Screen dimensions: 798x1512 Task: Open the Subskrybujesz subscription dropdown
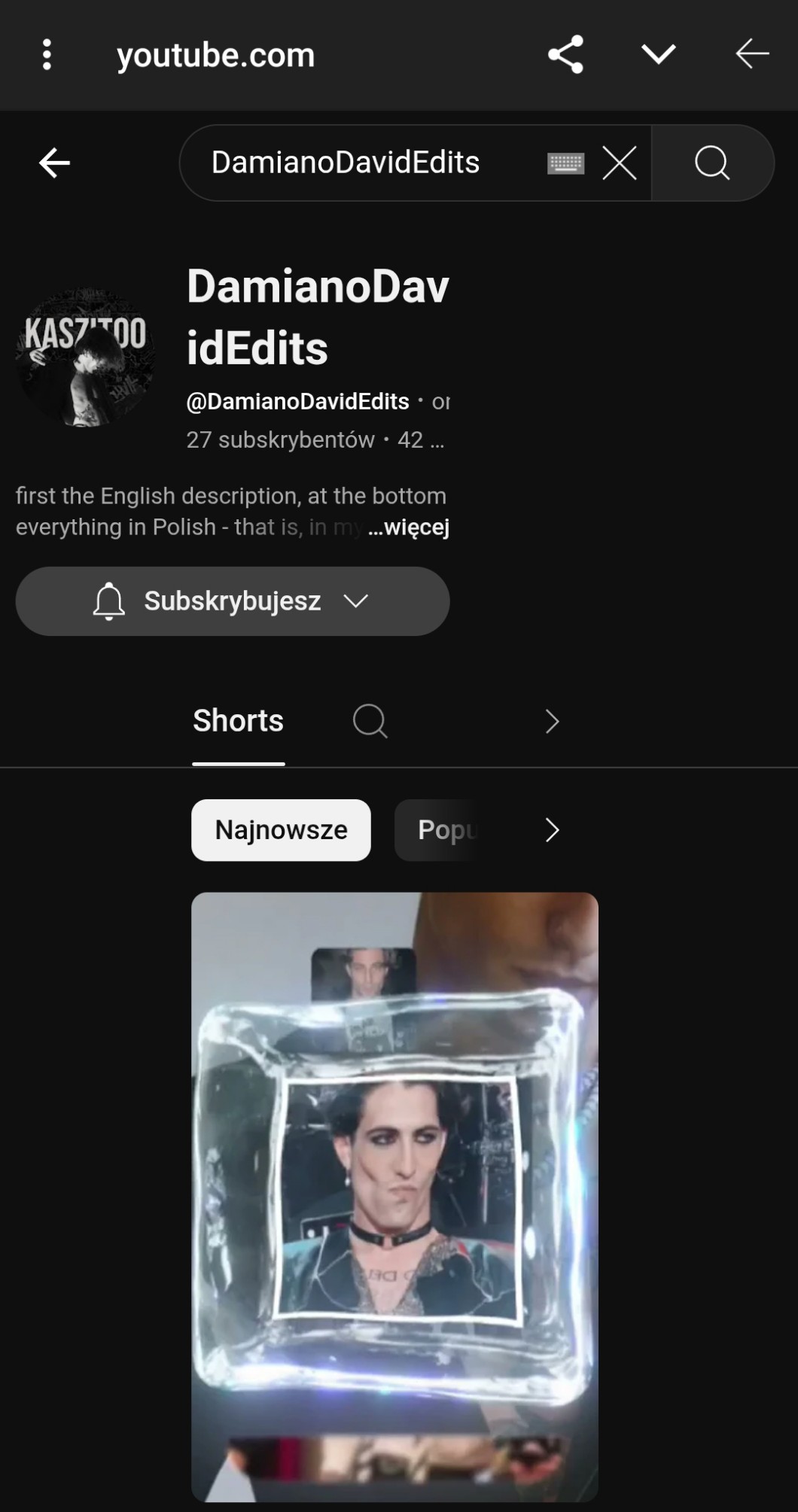pos(233,601)
